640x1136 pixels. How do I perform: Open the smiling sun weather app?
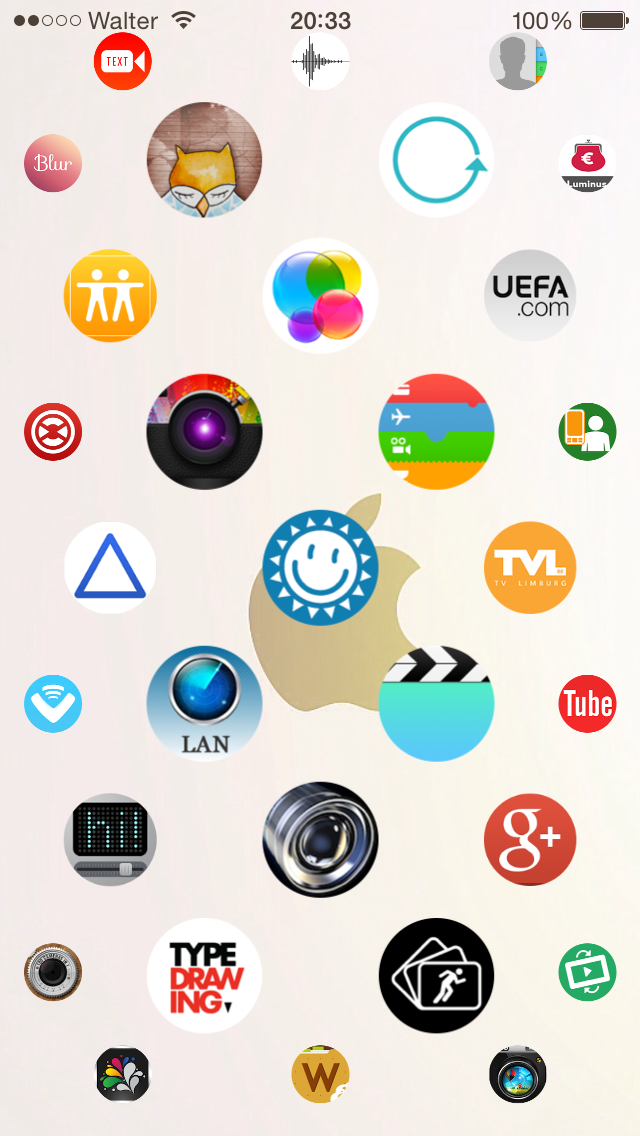pos(320,567)
